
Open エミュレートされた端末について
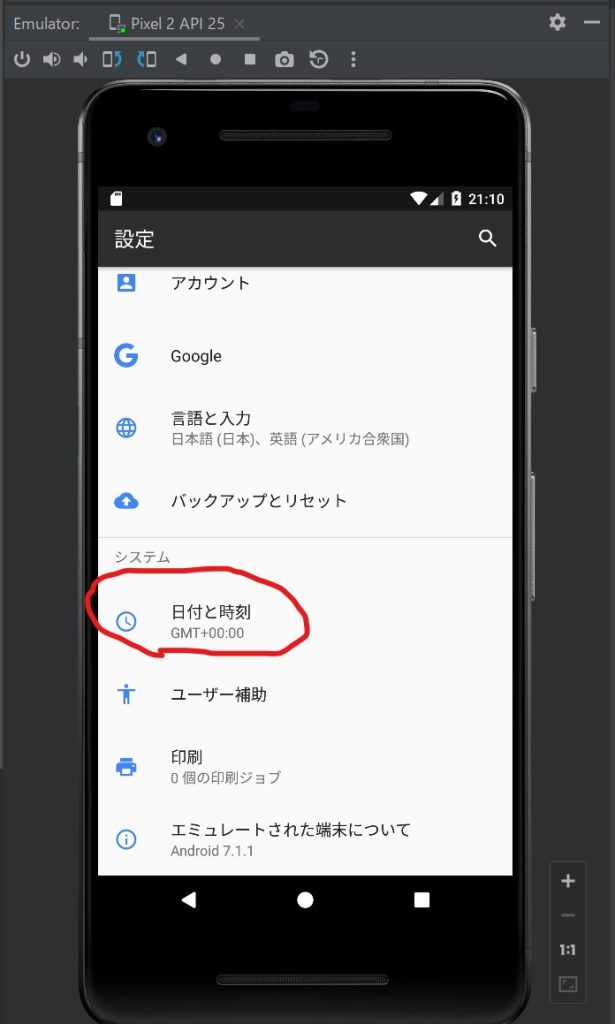coord(305,839)
